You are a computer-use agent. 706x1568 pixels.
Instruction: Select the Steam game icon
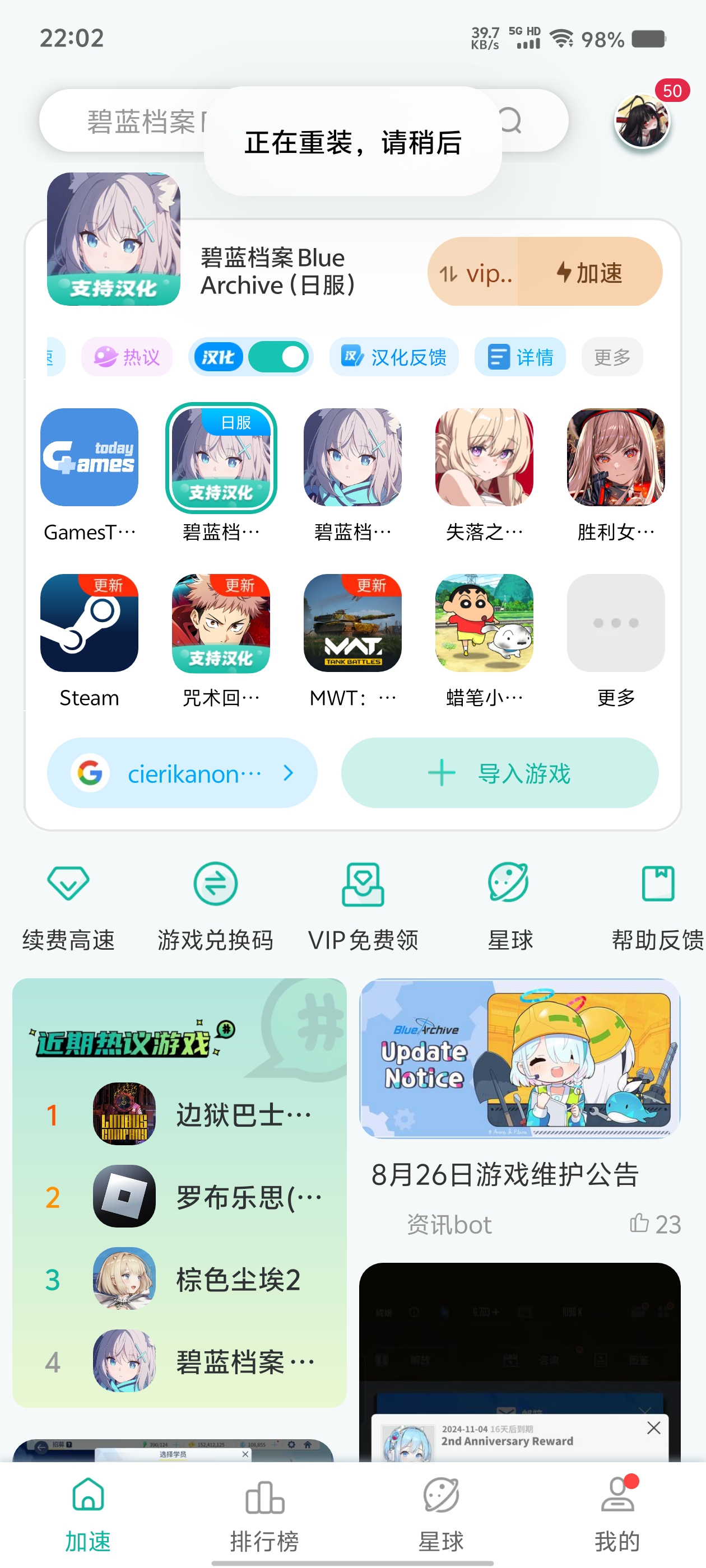point(89,623)
